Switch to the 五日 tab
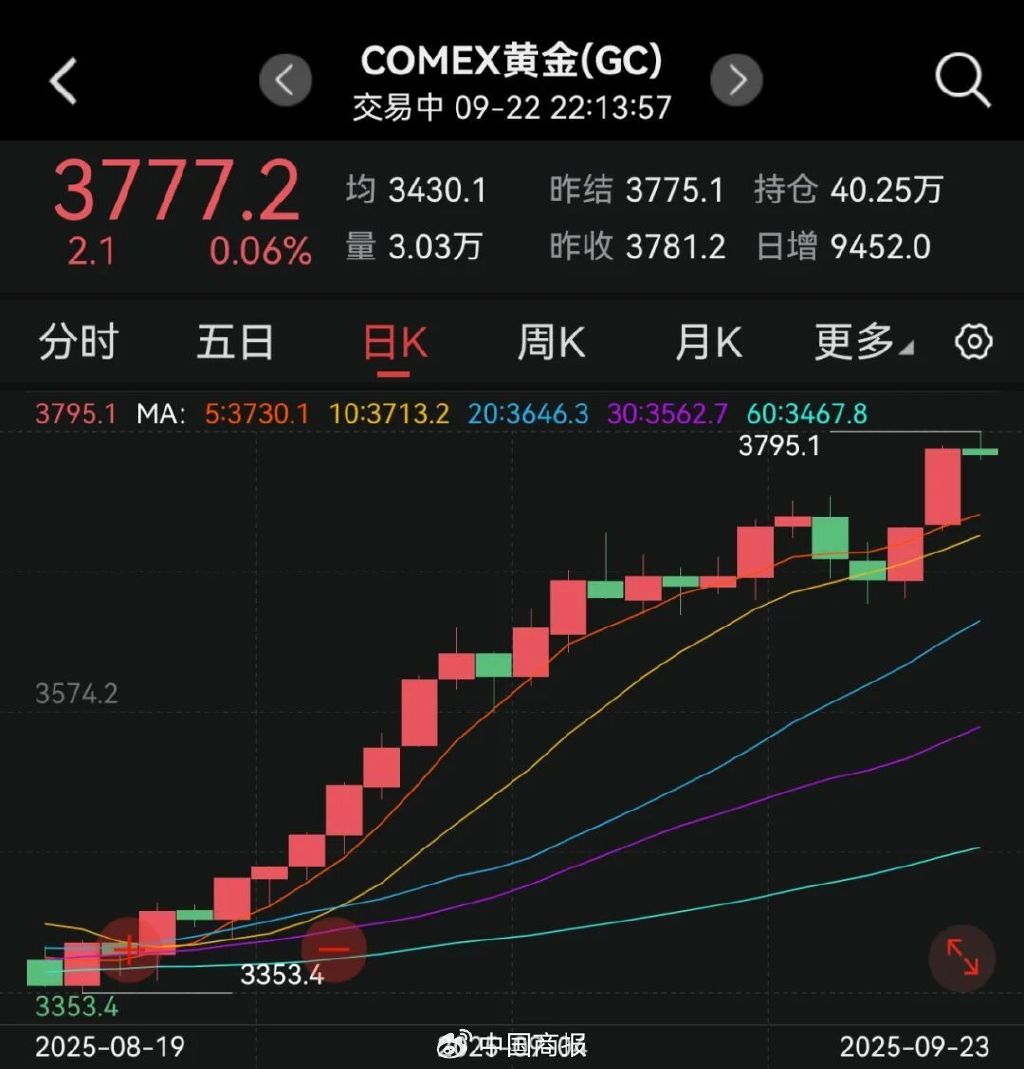The image size is (1024, 1069). coord(235,342)
